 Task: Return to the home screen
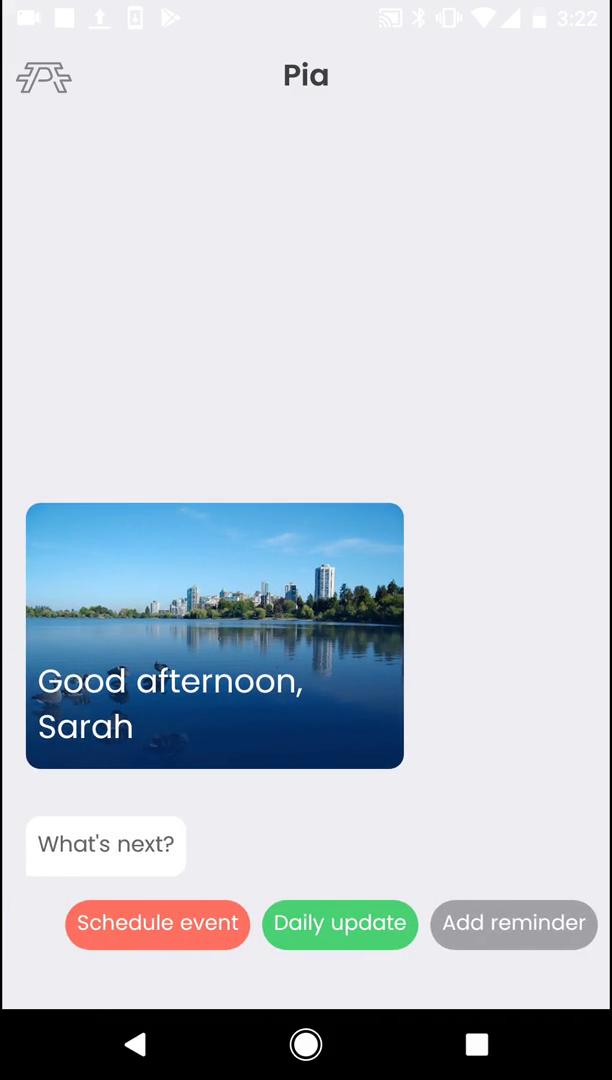(x=306, y=1044)
